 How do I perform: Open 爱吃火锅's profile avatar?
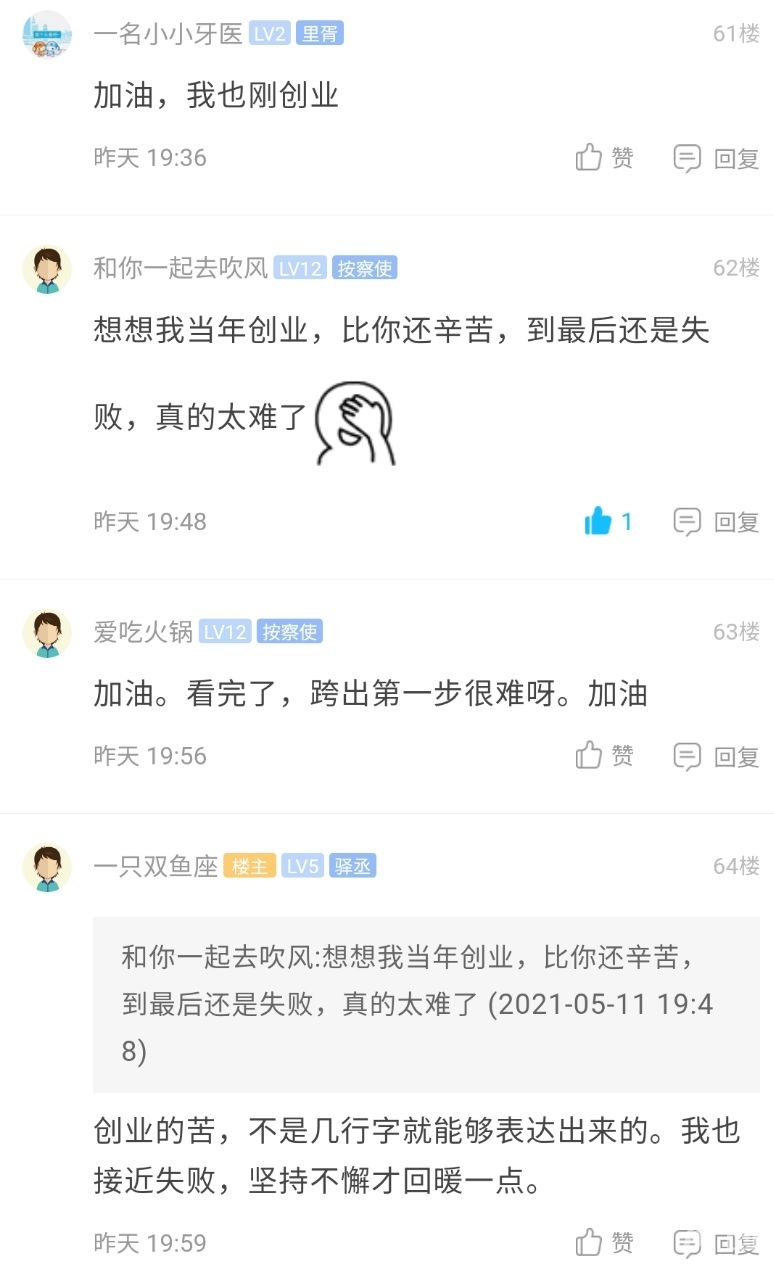[x=47, y=633]
